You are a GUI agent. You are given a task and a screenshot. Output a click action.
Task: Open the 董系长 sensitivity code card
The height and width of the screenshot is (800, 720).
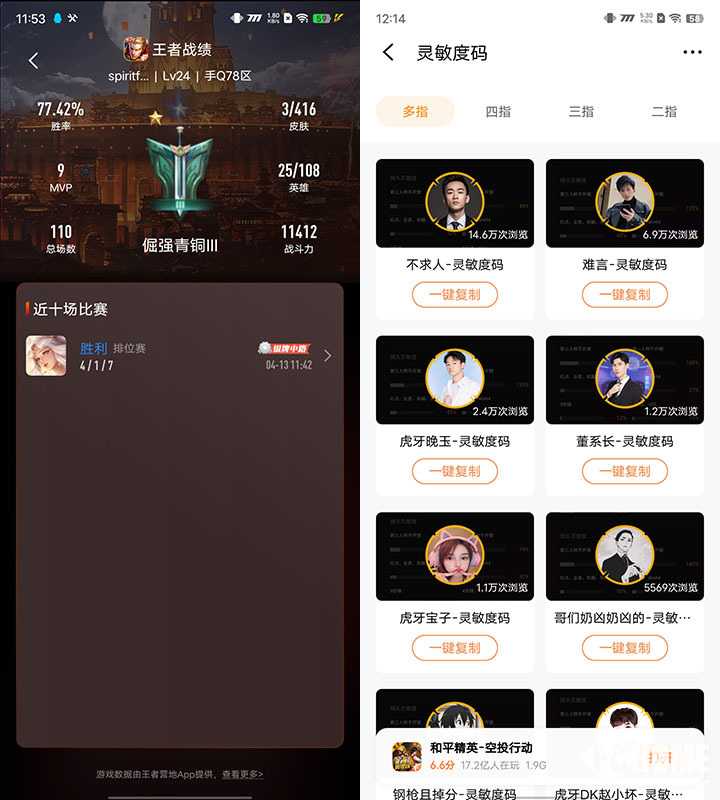(x=624, y=381)
